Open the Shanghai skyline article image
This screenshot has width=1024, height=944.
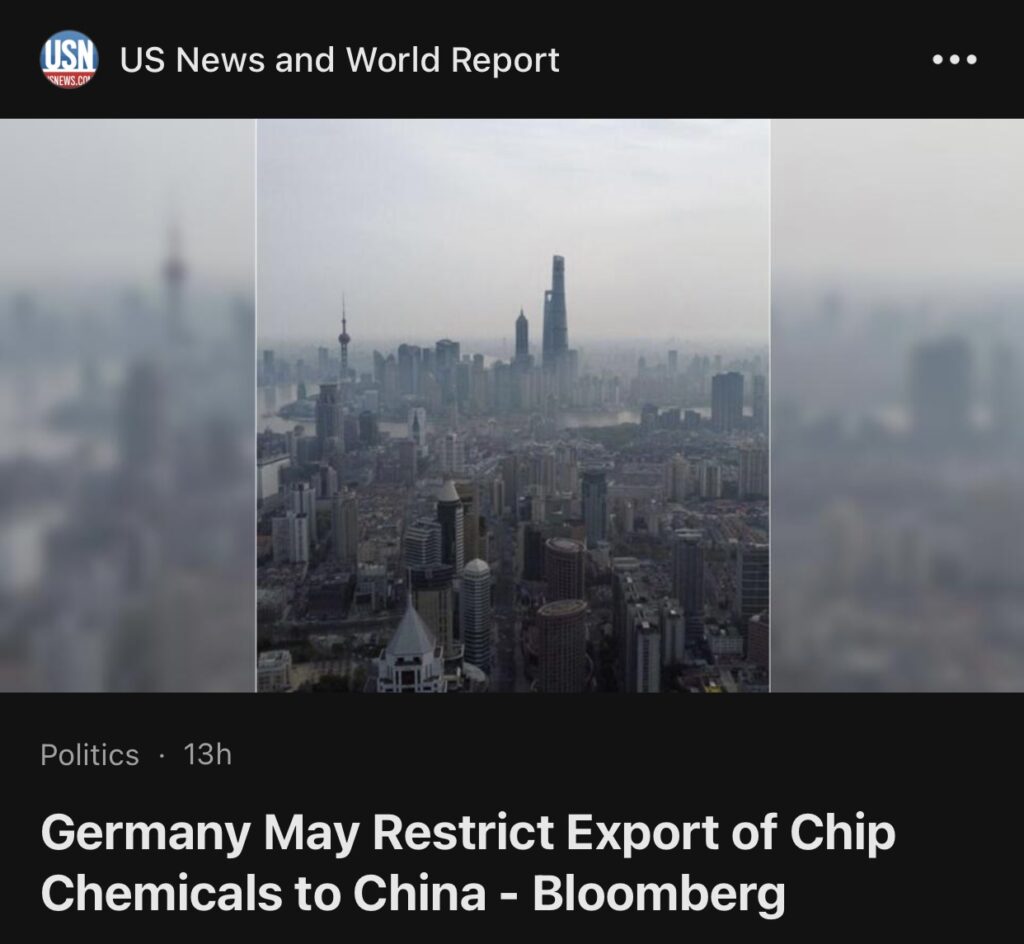click(512, 405)
